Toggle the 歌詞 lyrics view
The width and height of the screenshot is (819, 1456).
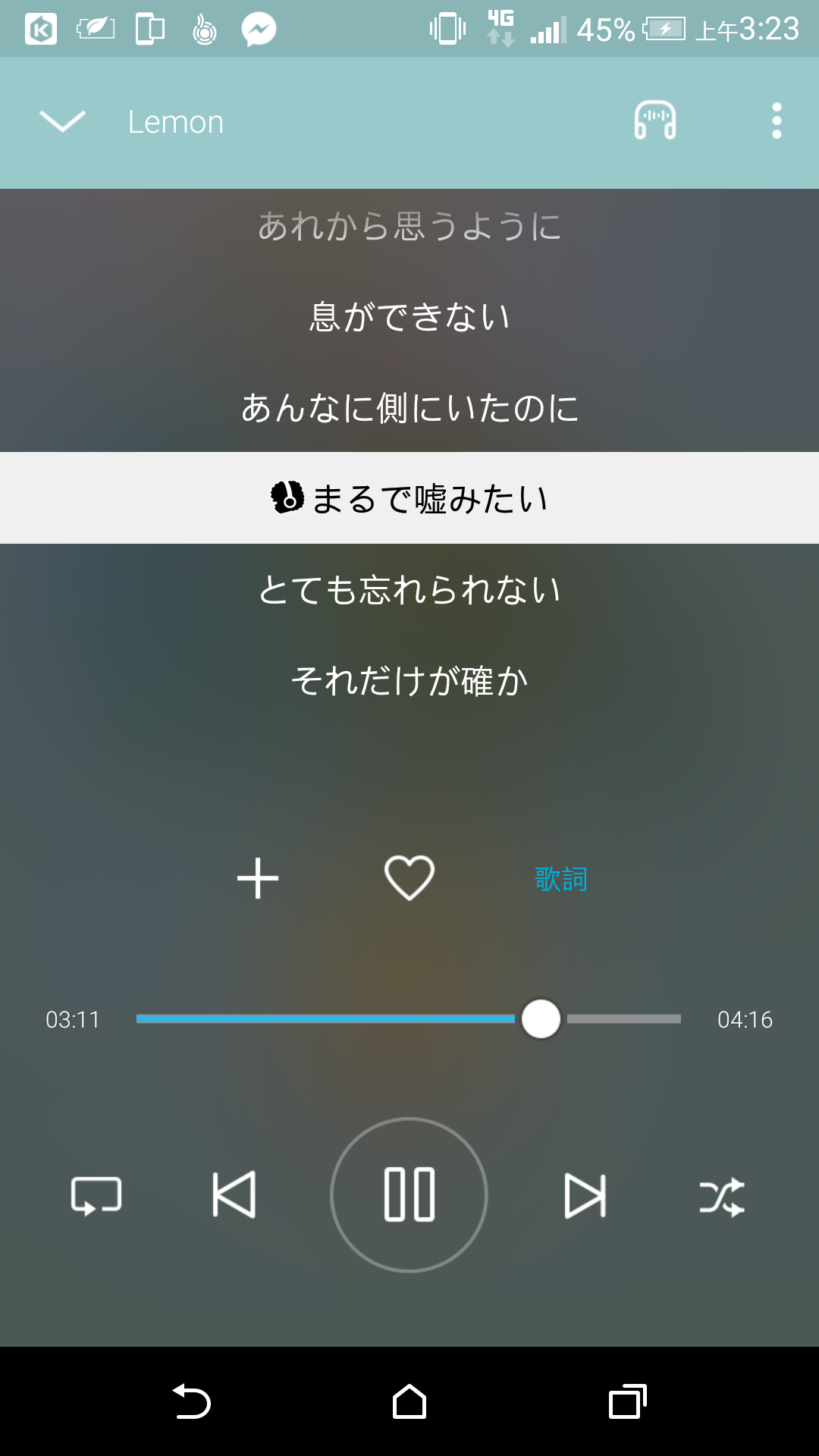[x=561, y=879]
